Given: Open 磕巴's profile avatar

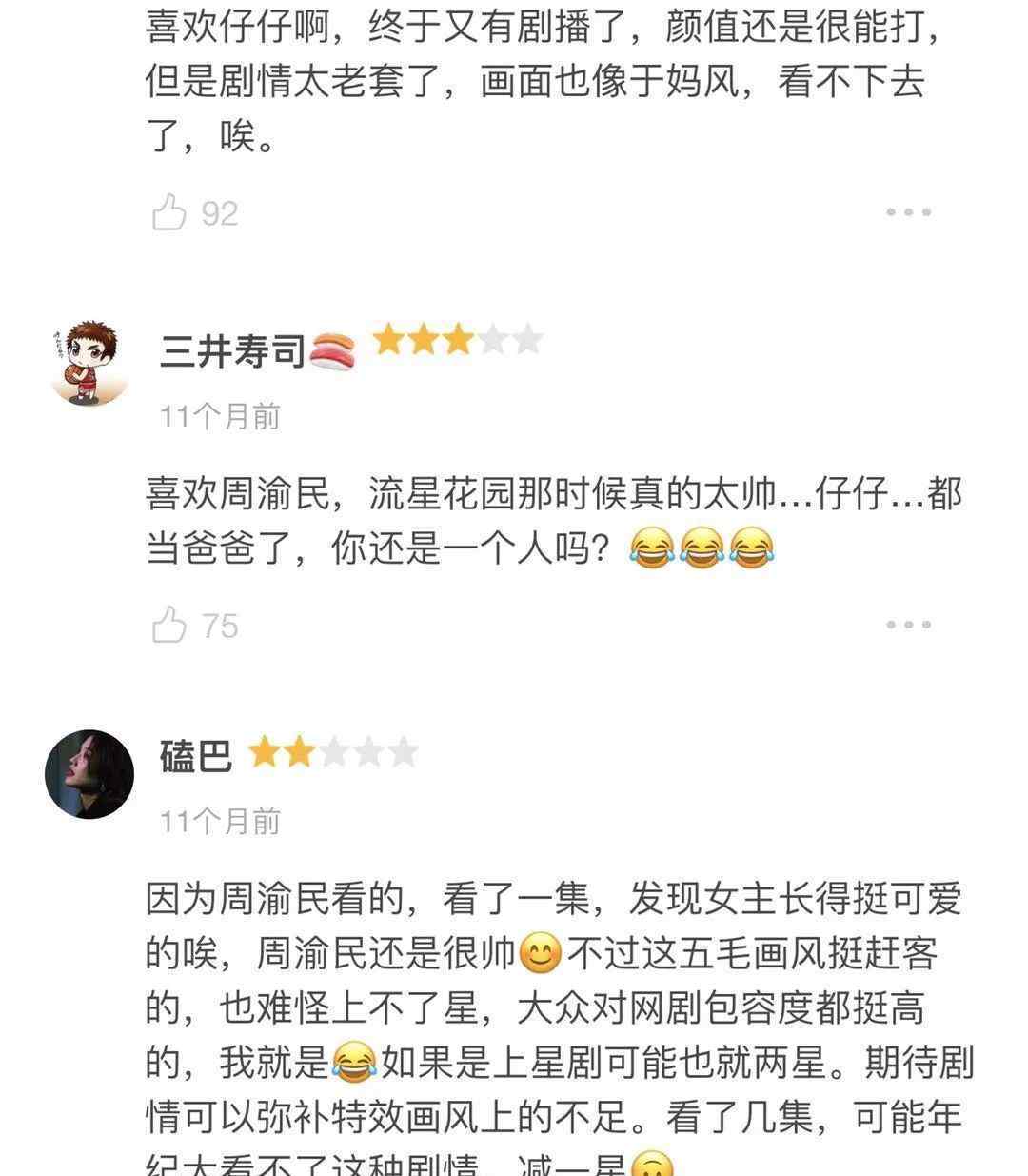Looking at the screenshot, I should pos(89,774).
